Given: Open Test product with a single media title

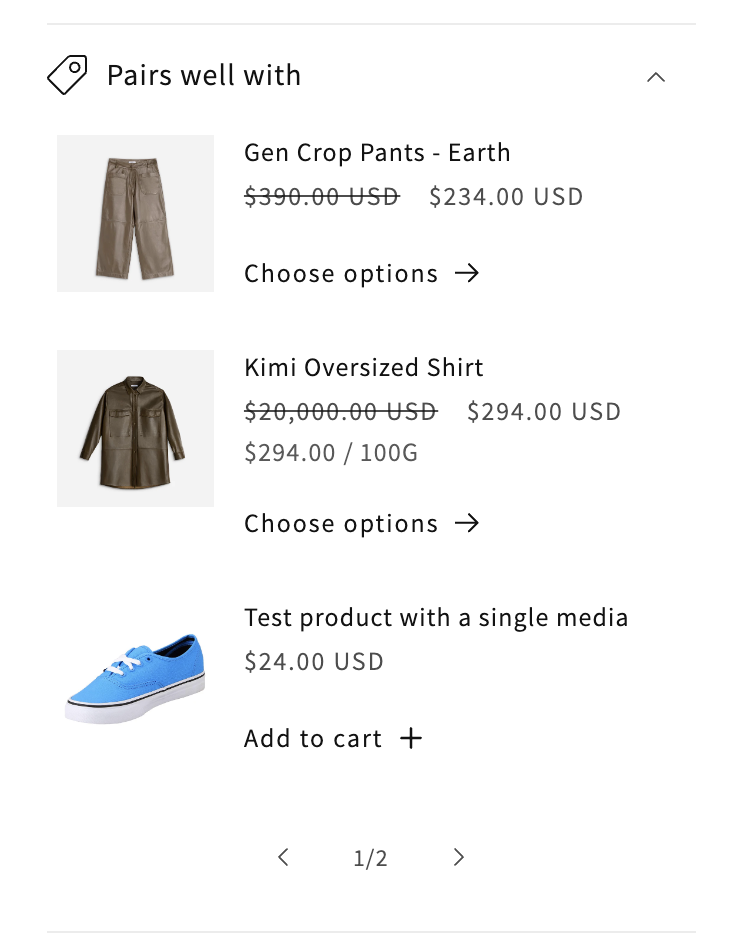Looking at the screenshot, I should tap(435, 618).
